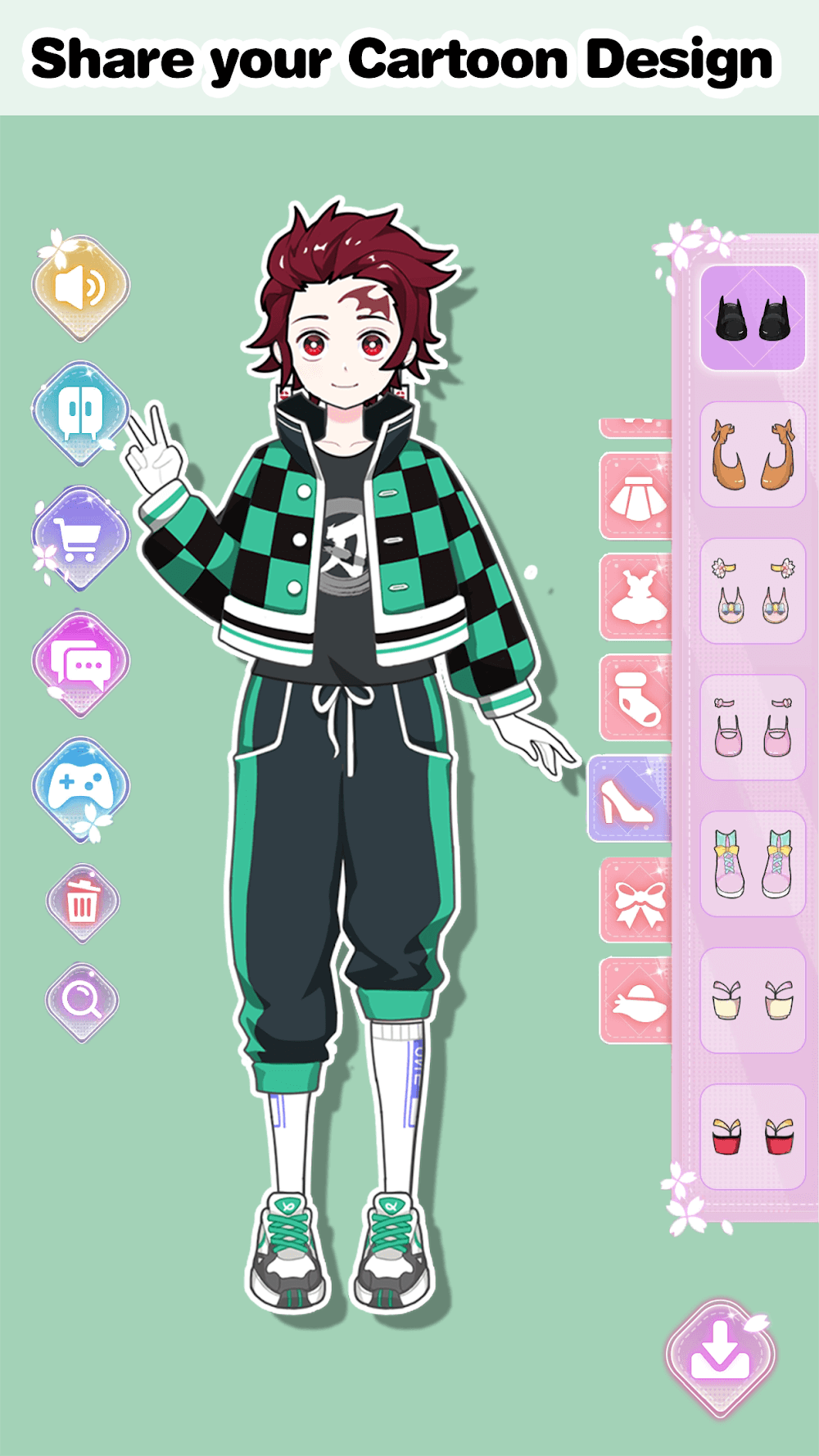Switch to the socks category

(x=636, y=699)
